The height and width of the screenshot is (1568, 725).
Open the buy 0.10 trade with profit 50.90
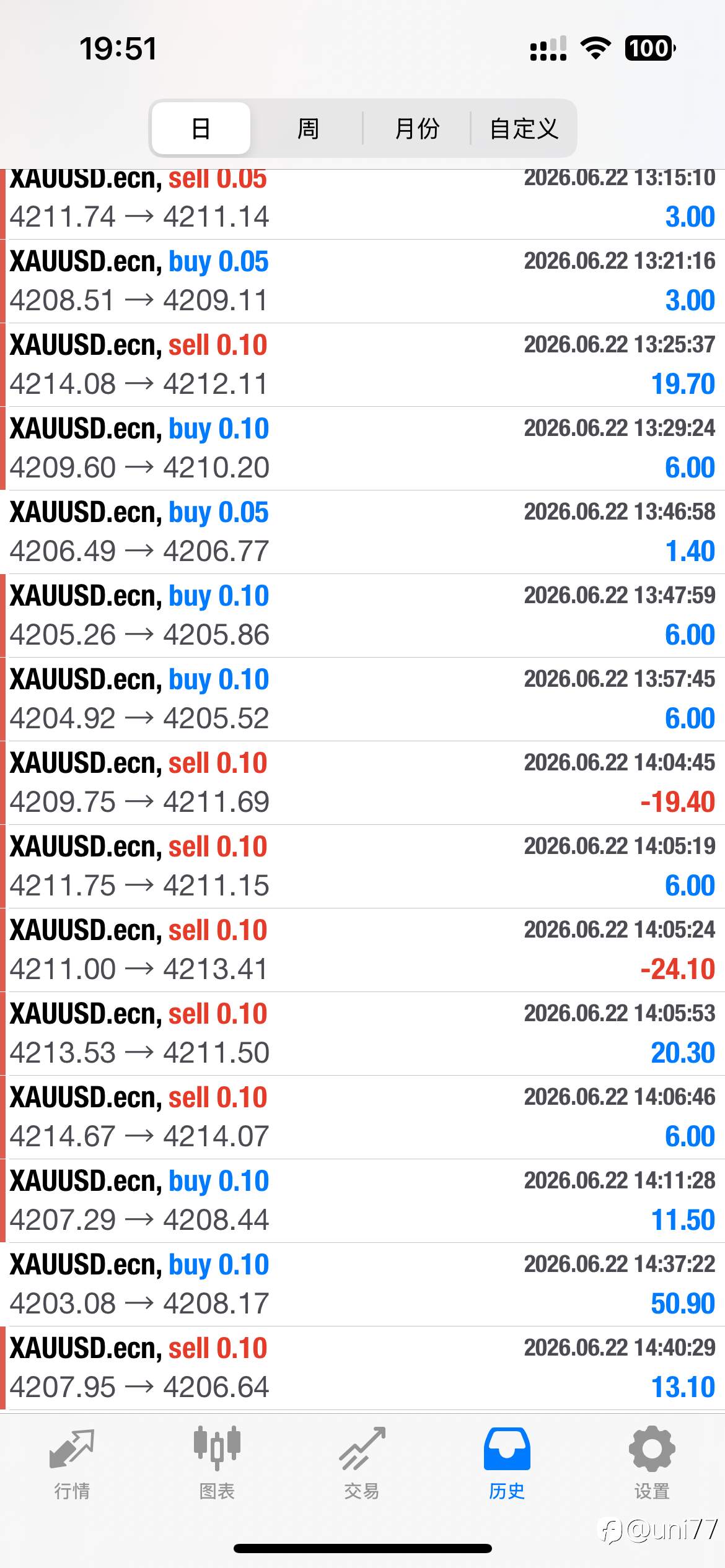tap(362, 1284)
